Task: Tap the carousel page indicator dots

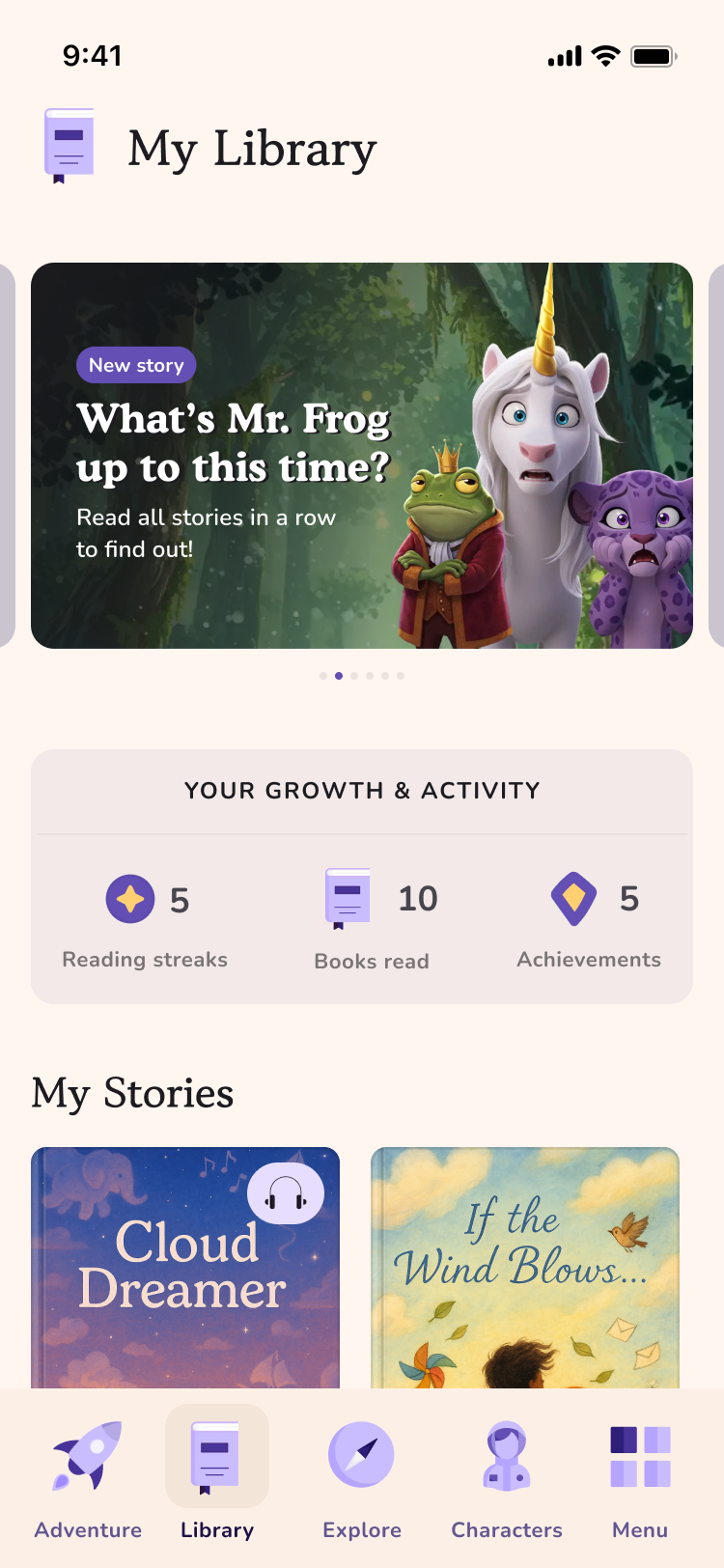Action: [x=362, y=676]
